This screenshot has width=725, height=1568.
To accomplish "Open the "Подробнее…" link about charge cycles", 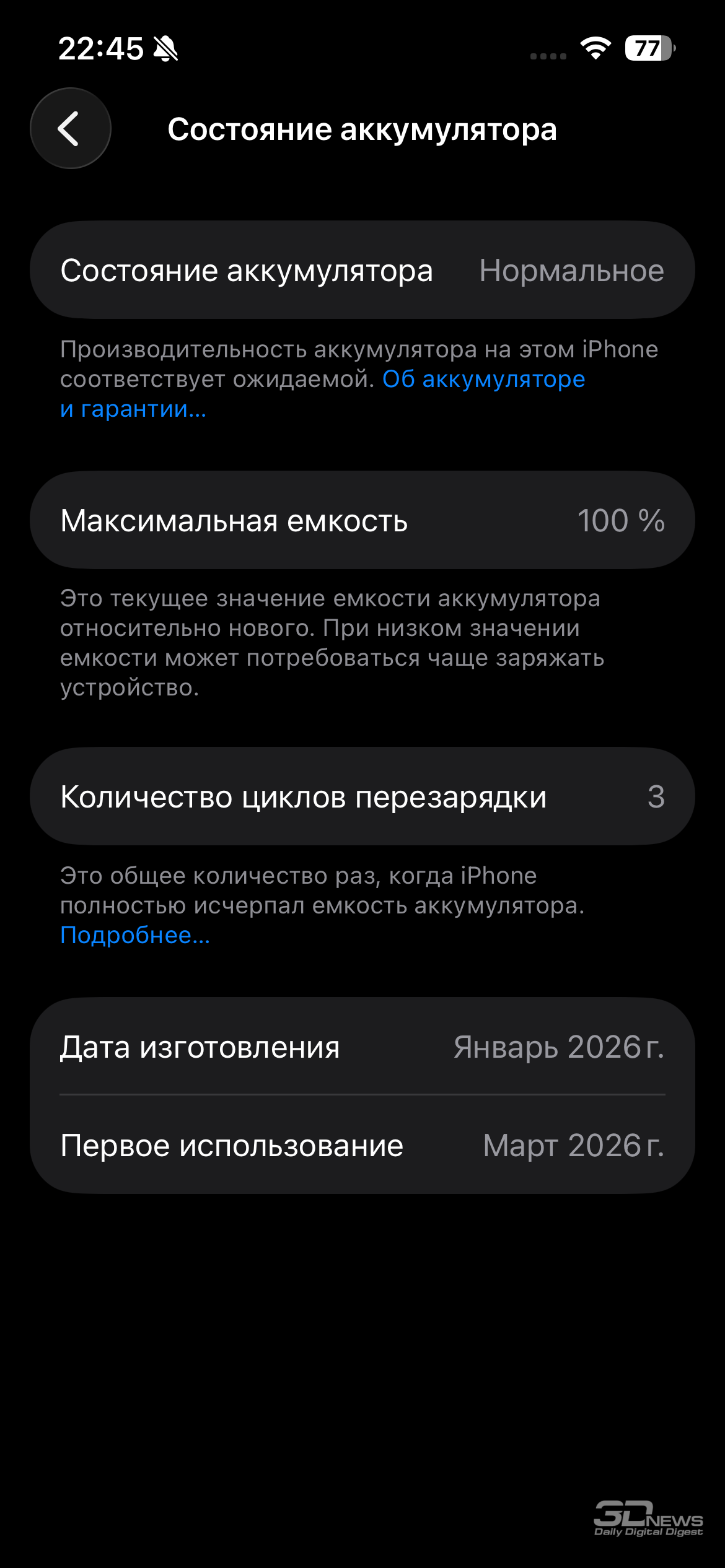I will pyautogui.click(x=135, y=935).
